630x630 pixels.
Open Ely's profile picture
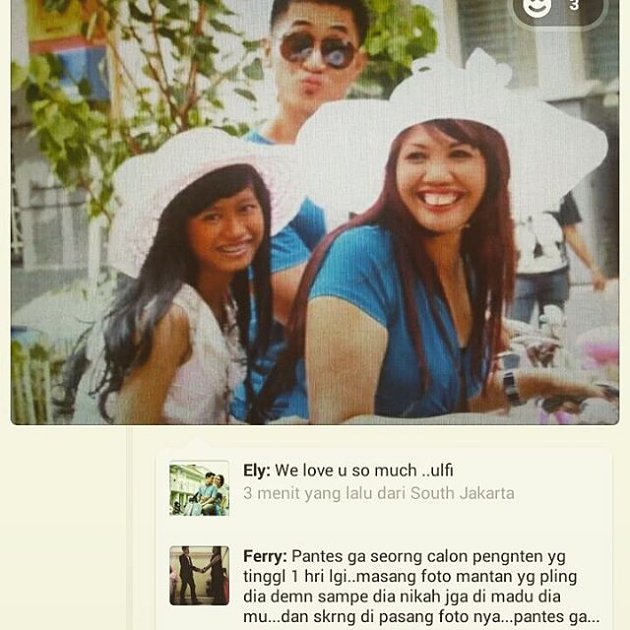pos(199,488)
